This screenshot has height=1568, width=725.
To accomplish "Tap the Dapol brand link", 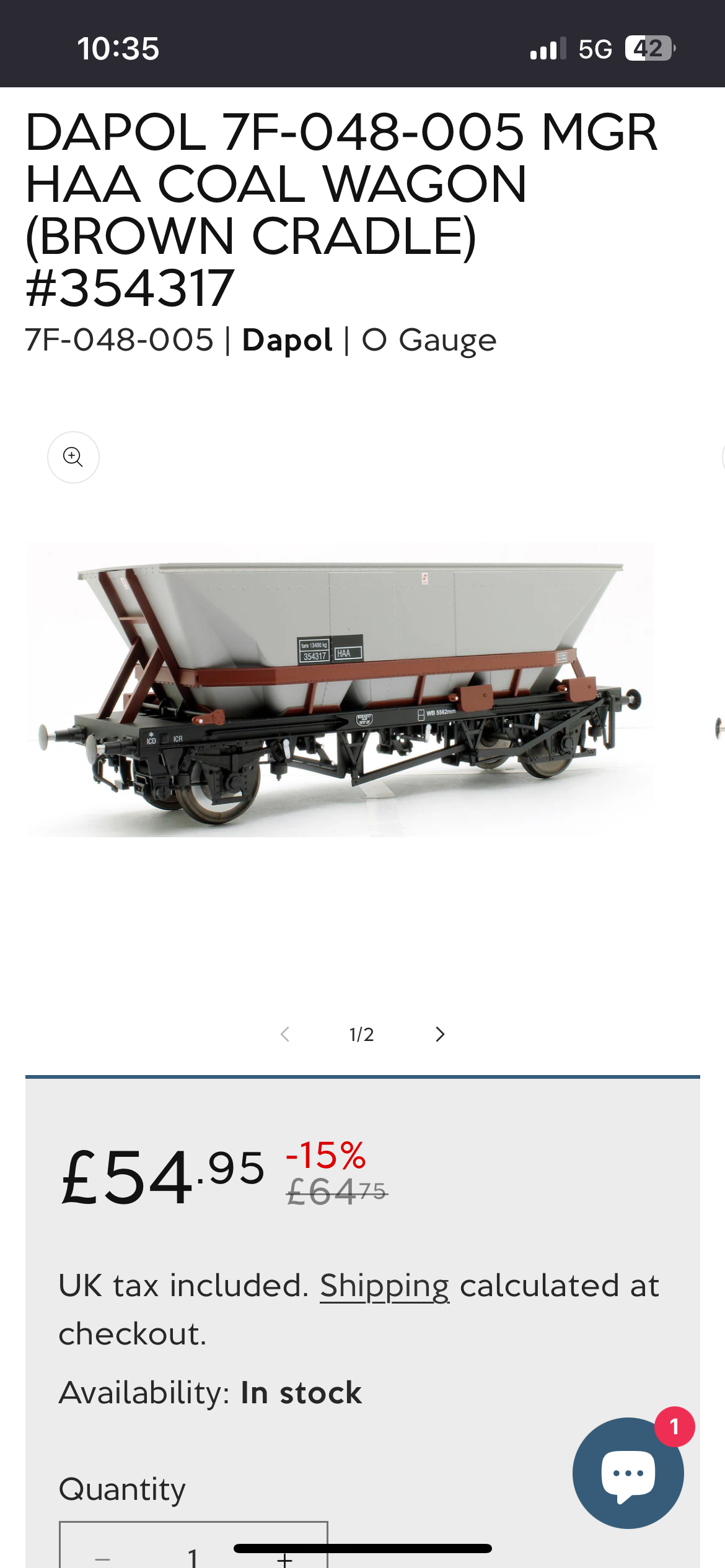I will [287, 340].
